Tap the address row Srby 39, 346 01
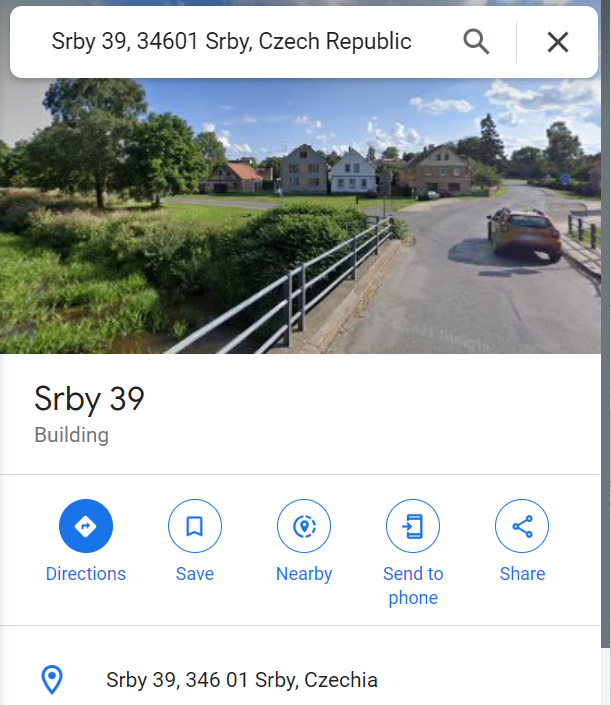 [x=241, y=681]
